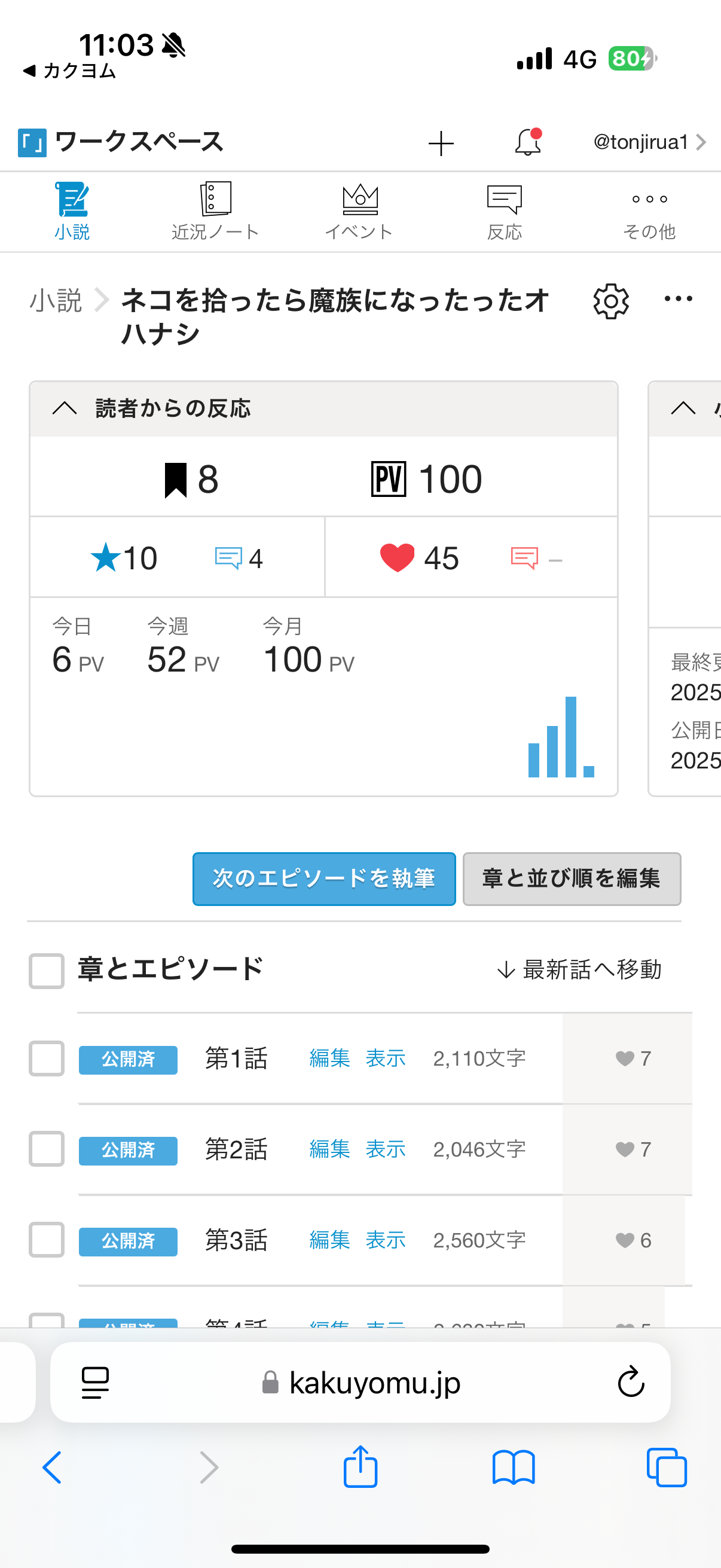721x1568 pixels.
Task: Open the @tonjirua1 account menu
Action: pyautogui.click(x=648, y=142)
